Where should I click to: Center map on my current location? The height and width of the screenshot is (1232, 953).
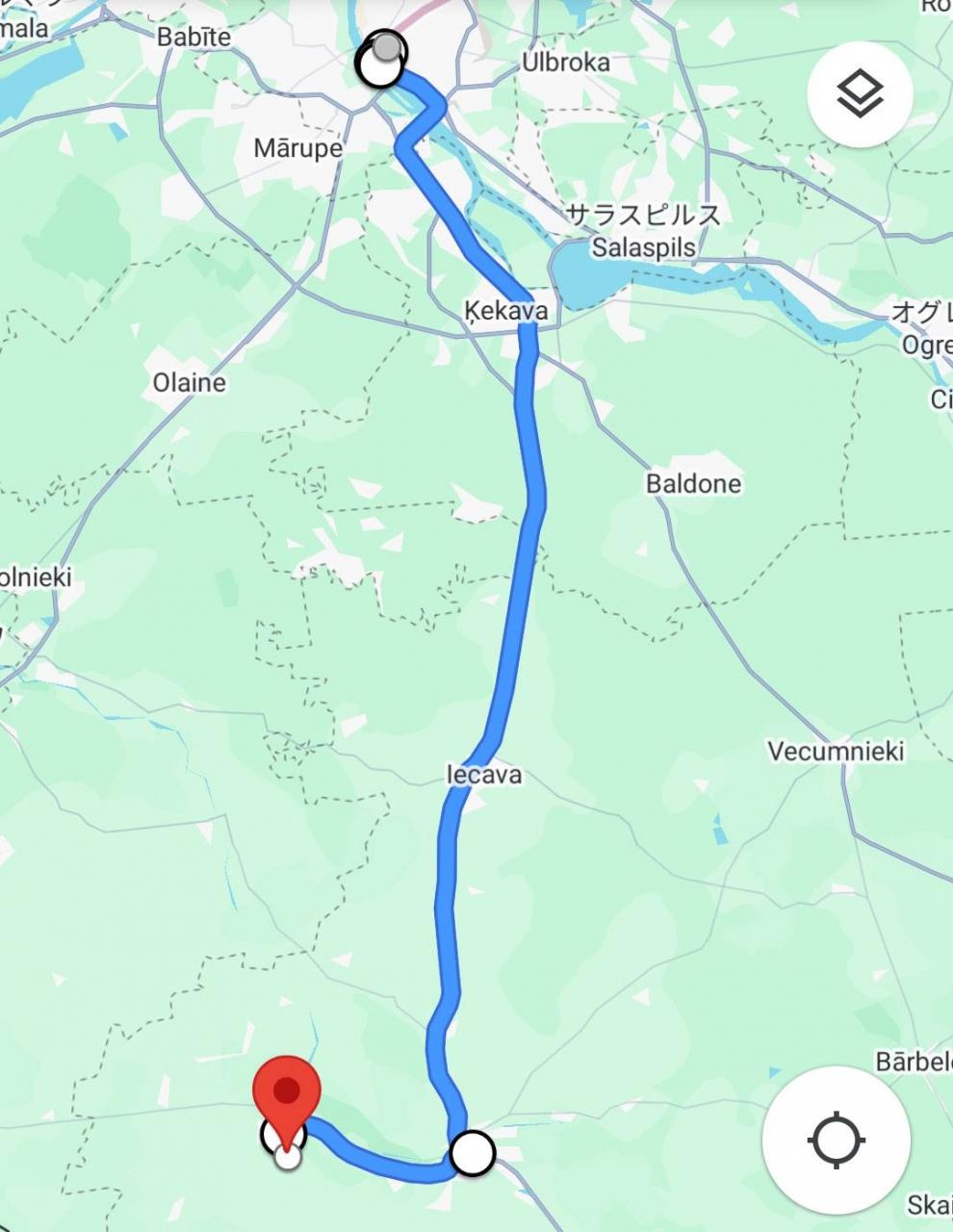pos(836,1141)
